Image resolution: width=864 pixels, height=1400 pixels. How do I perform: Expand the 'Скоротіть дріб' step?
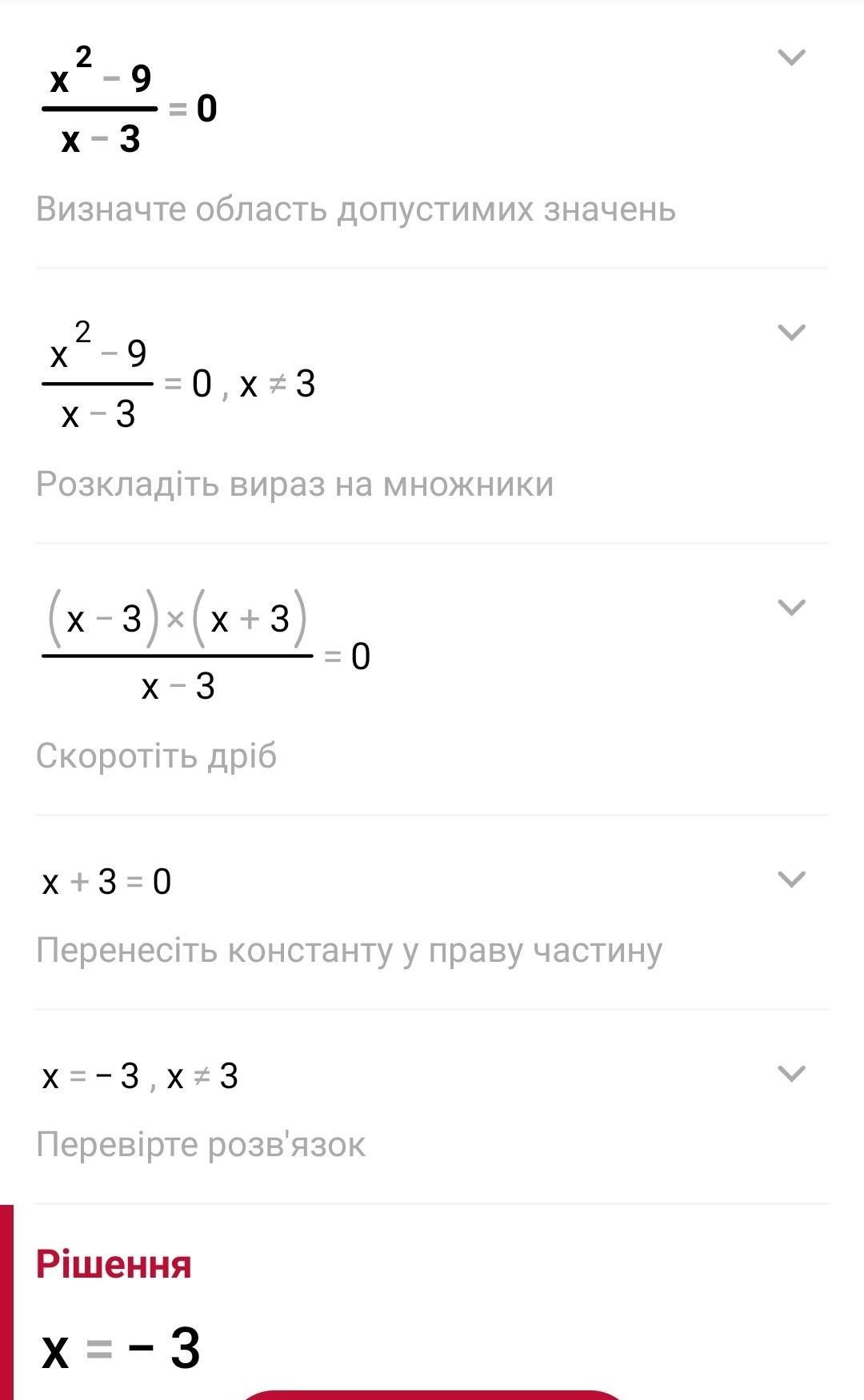[x=791, y=608]
